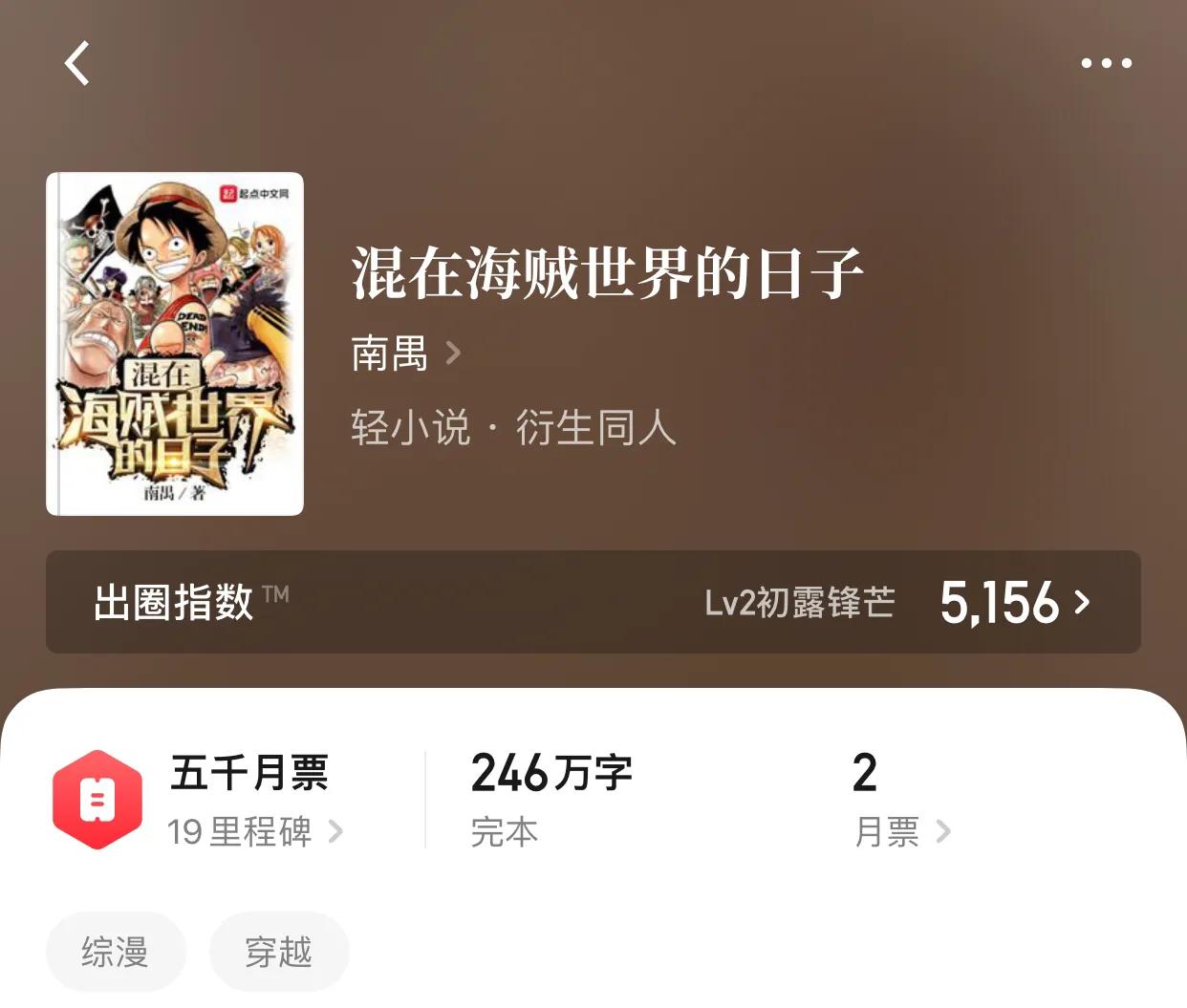Open the three-dot overflow menu

(1106, 63)
